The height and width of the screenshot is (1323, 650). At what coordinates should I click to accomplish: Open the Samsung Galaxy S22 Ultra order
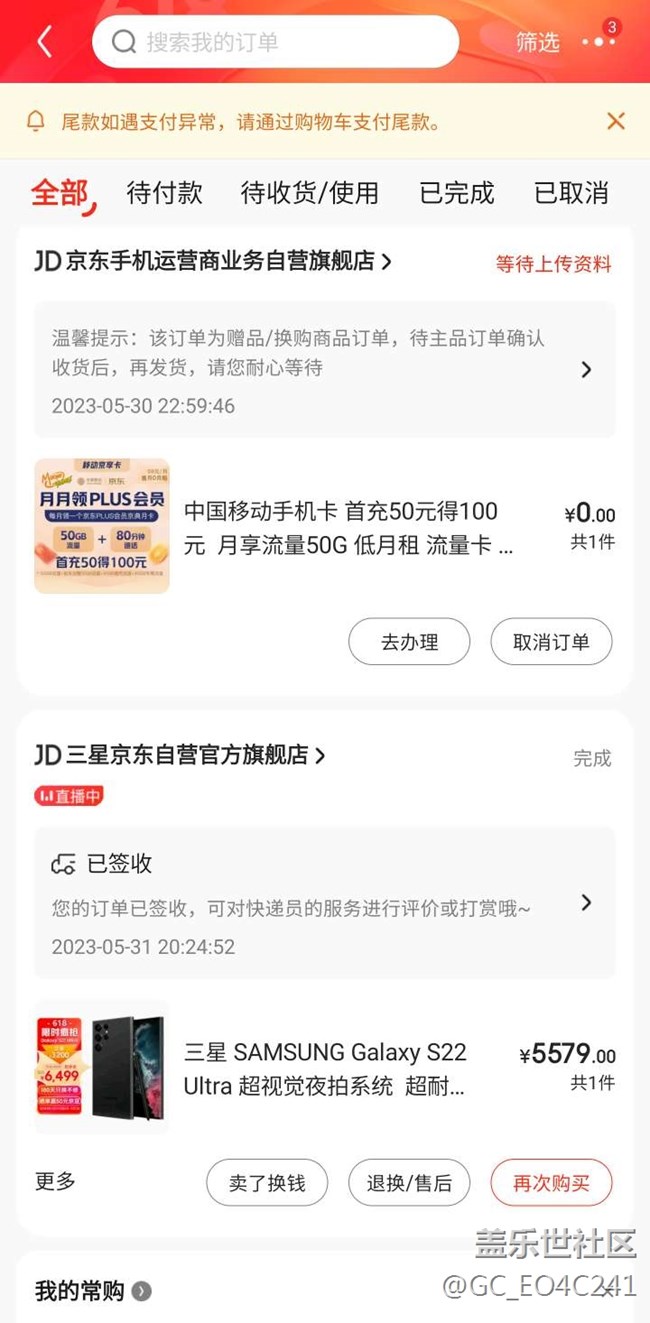coord(324,1068)
